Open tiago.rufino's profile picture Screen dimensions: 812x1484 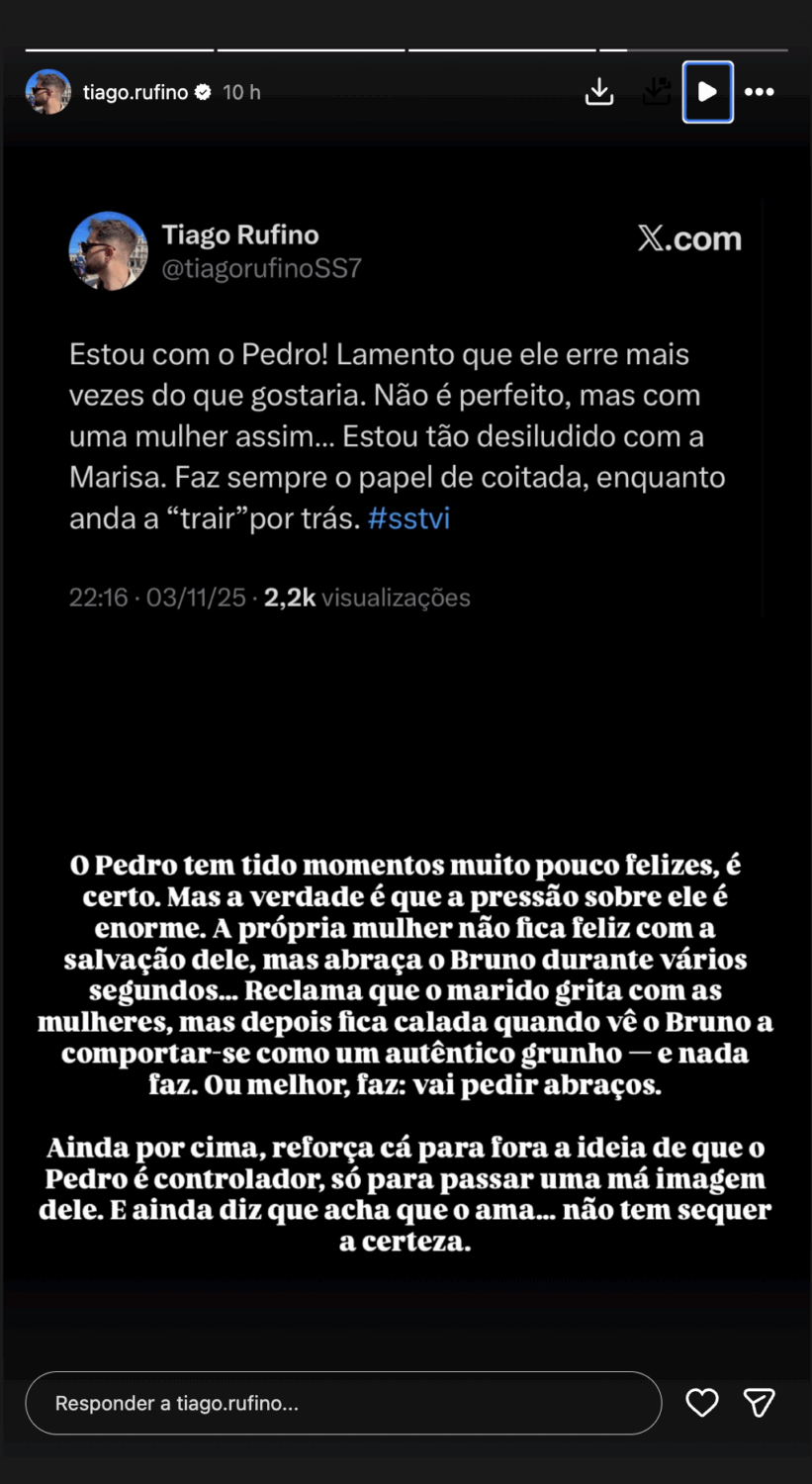47,92
